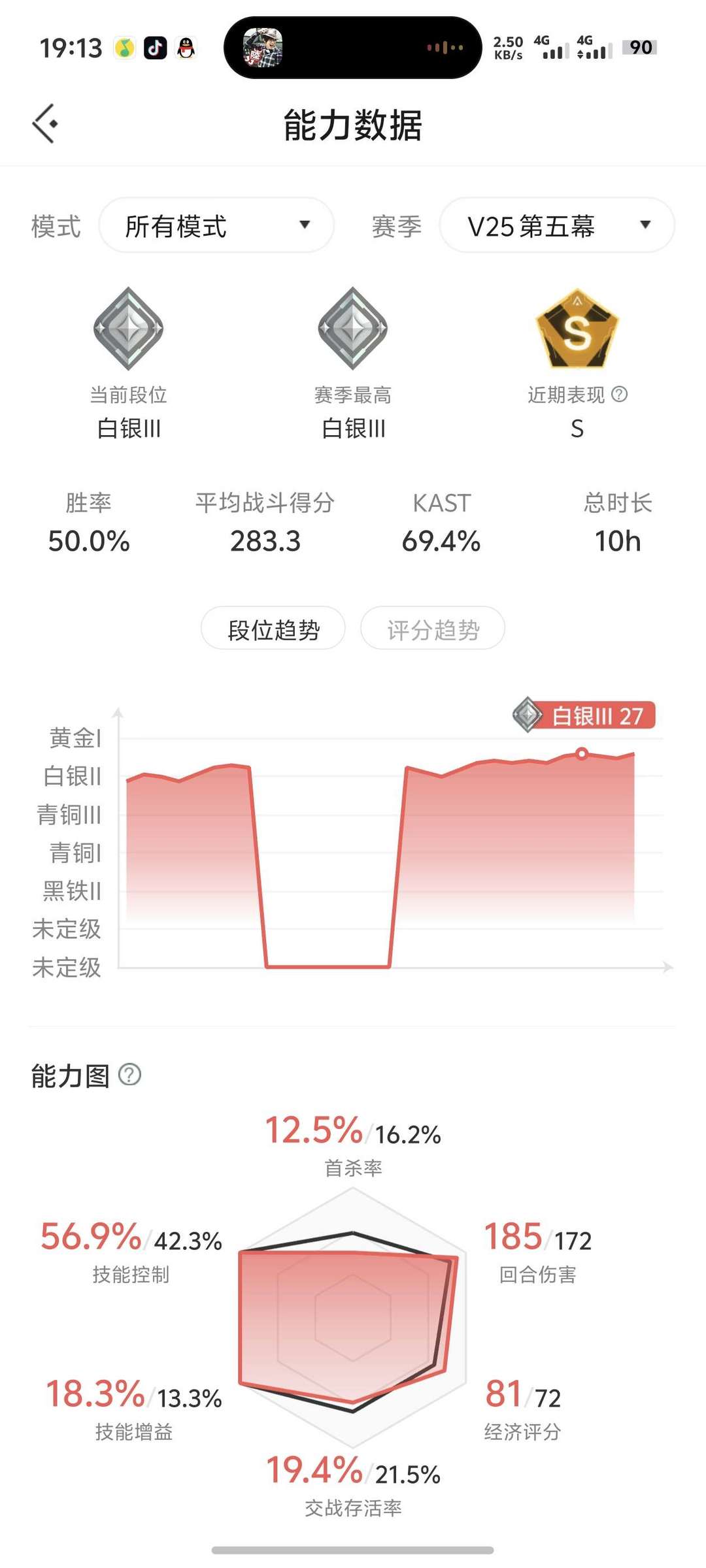
Task: Tap the gold S 近期表现 badge
Action: pyautogui.click(x=577, y=330)
